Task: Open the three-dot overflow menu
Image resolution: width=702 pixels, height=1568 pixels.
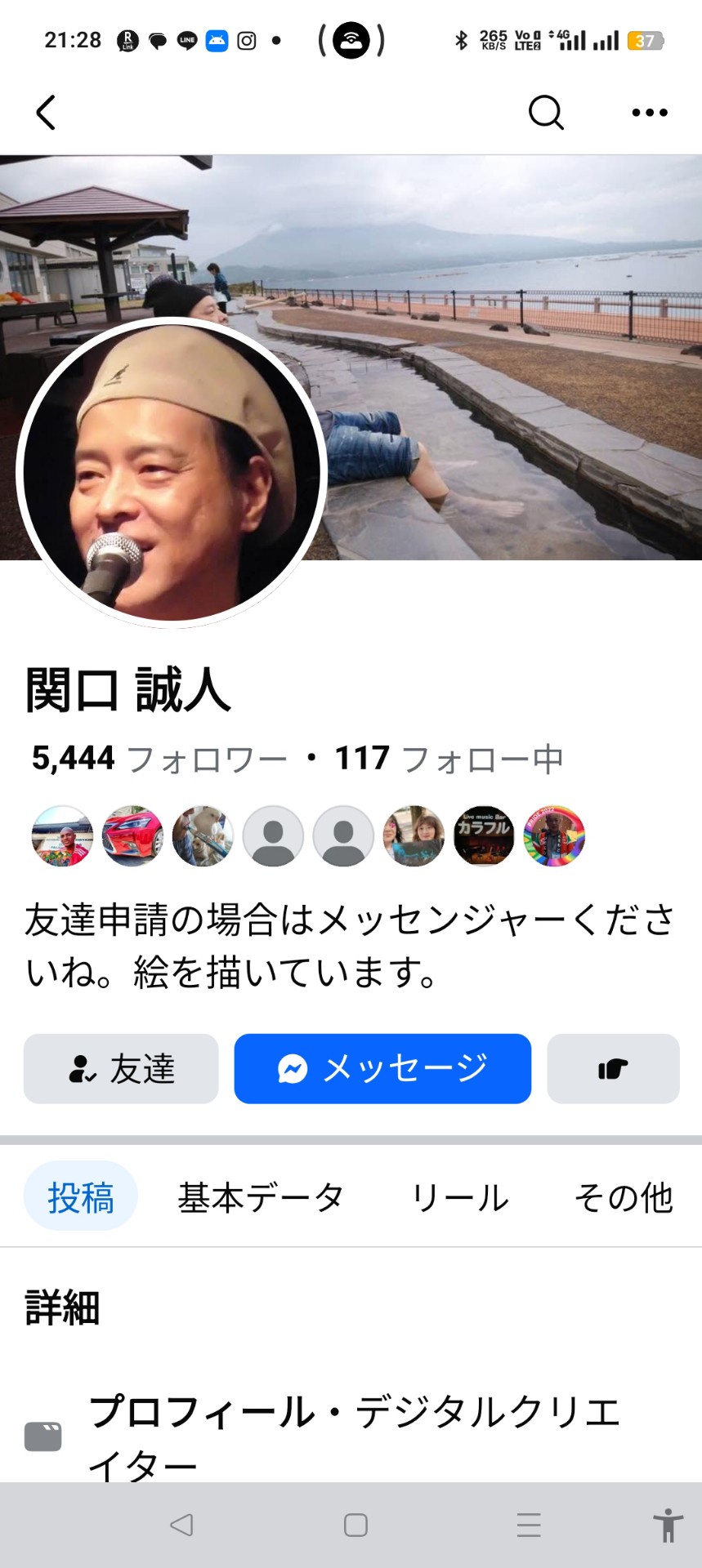Action: [650, 113]
